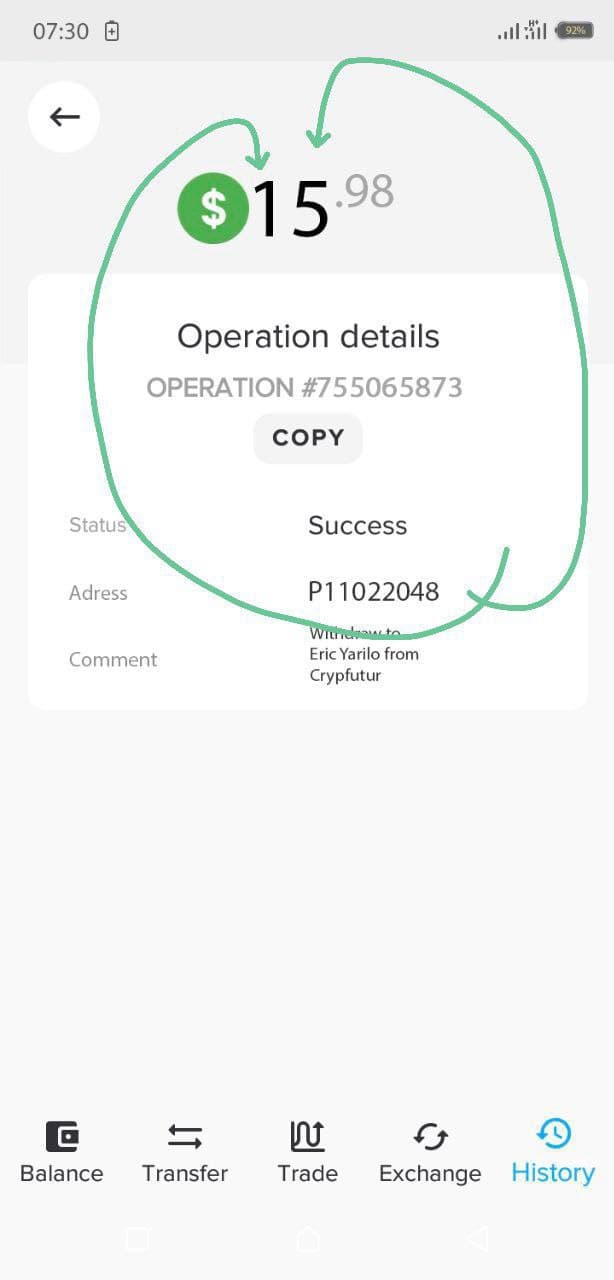
Task: Copy the operation number
Action: point(308,438)
